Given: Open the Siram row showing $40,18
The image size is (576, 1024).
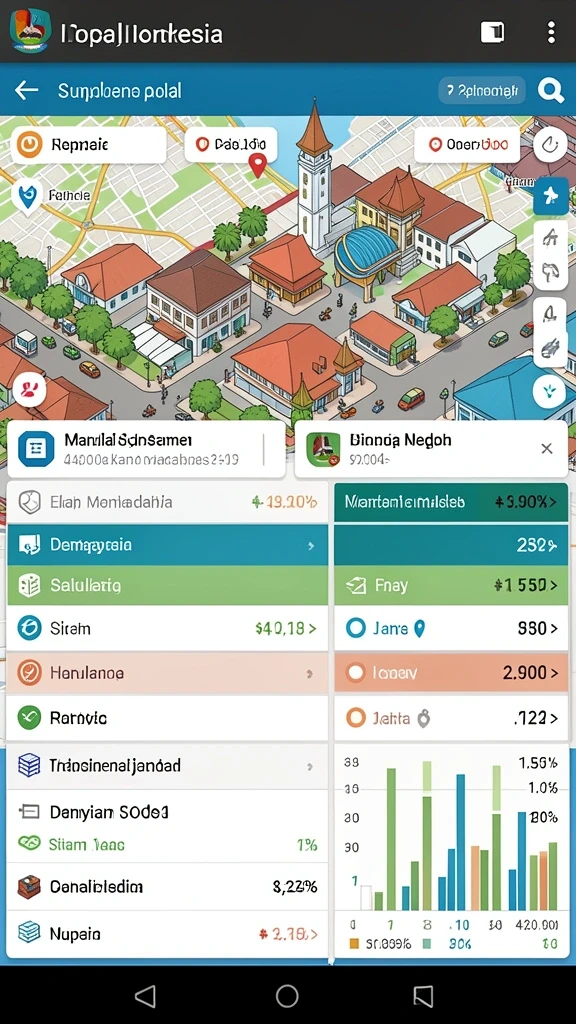Looking at the screenshot, I should (x=167, y=628).
